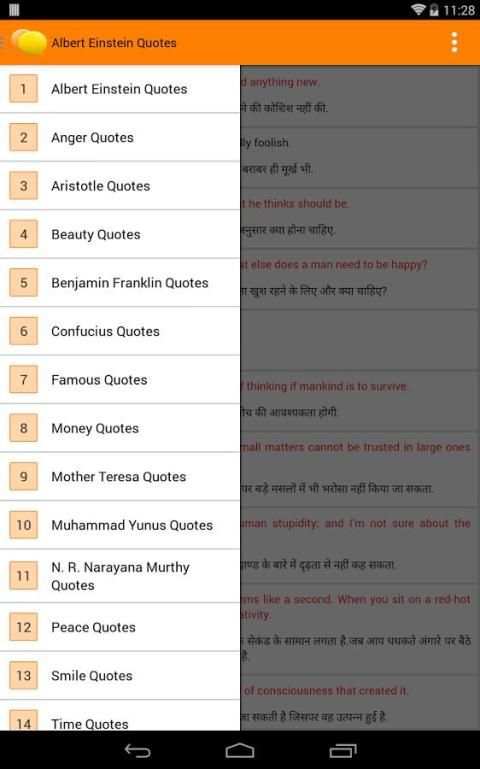Select Mother Teresa Quotes
This screenshot has width=480, height=769.
pos(120,477)
